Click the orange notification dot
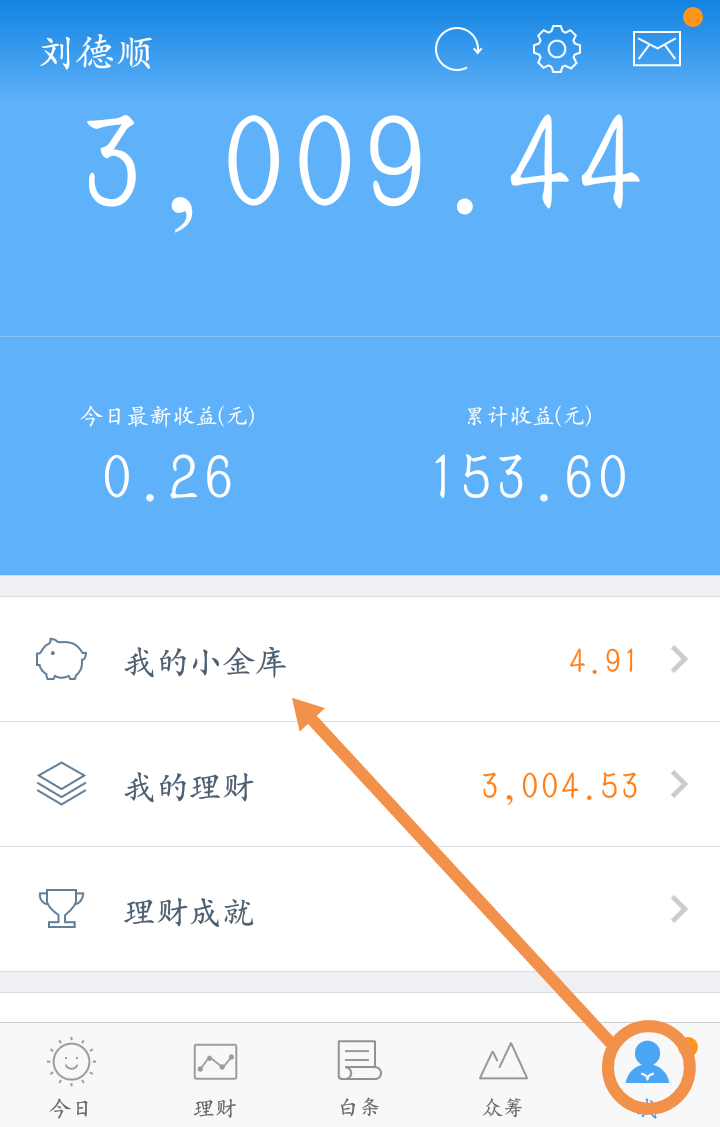The height and width of the screenshot is (1127, 720). click(694, 16)
